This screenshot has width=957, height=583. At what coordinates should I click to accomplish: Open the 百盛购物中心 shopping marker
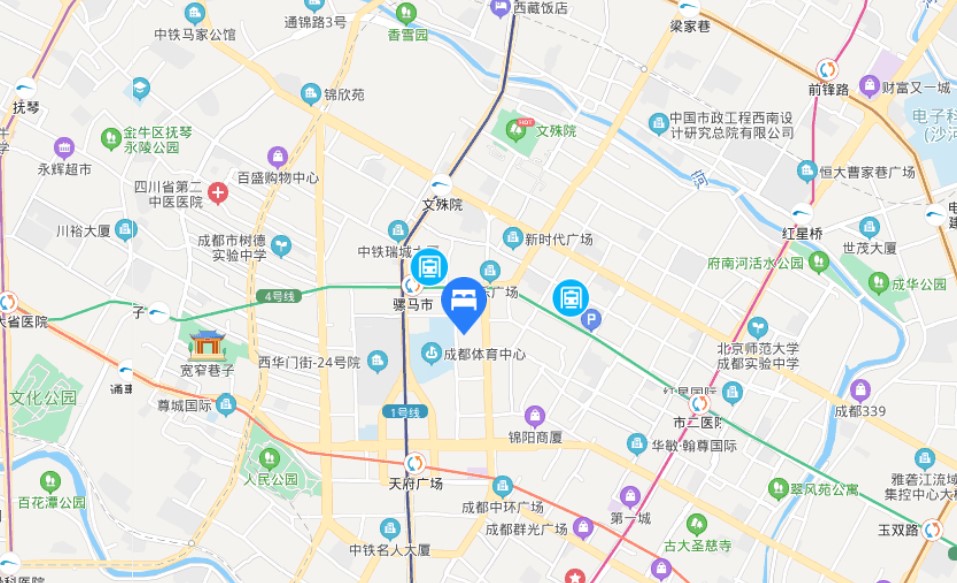278,158
